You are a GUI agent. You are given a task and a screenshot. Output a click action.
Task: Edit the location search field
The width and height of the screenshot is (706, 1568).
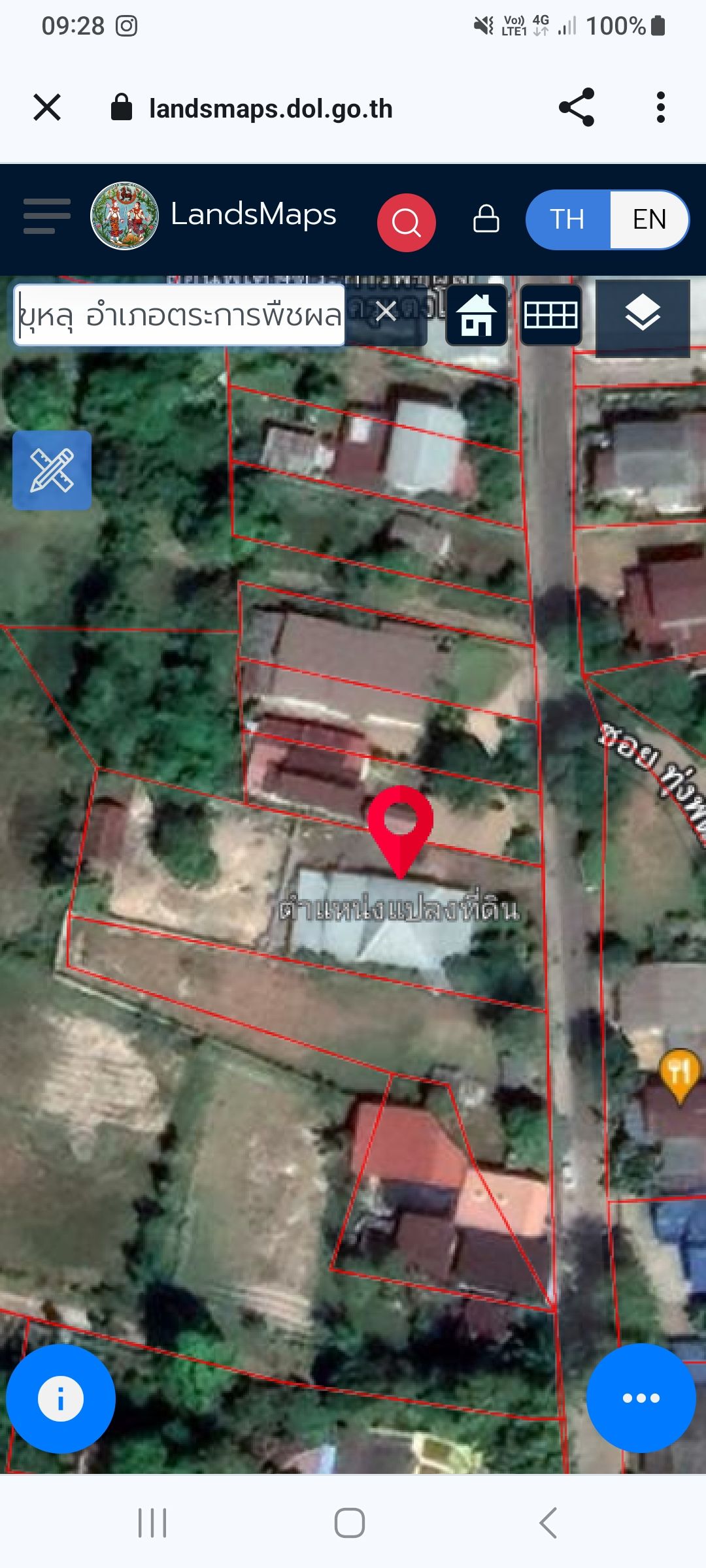click(x=179, y=315)
